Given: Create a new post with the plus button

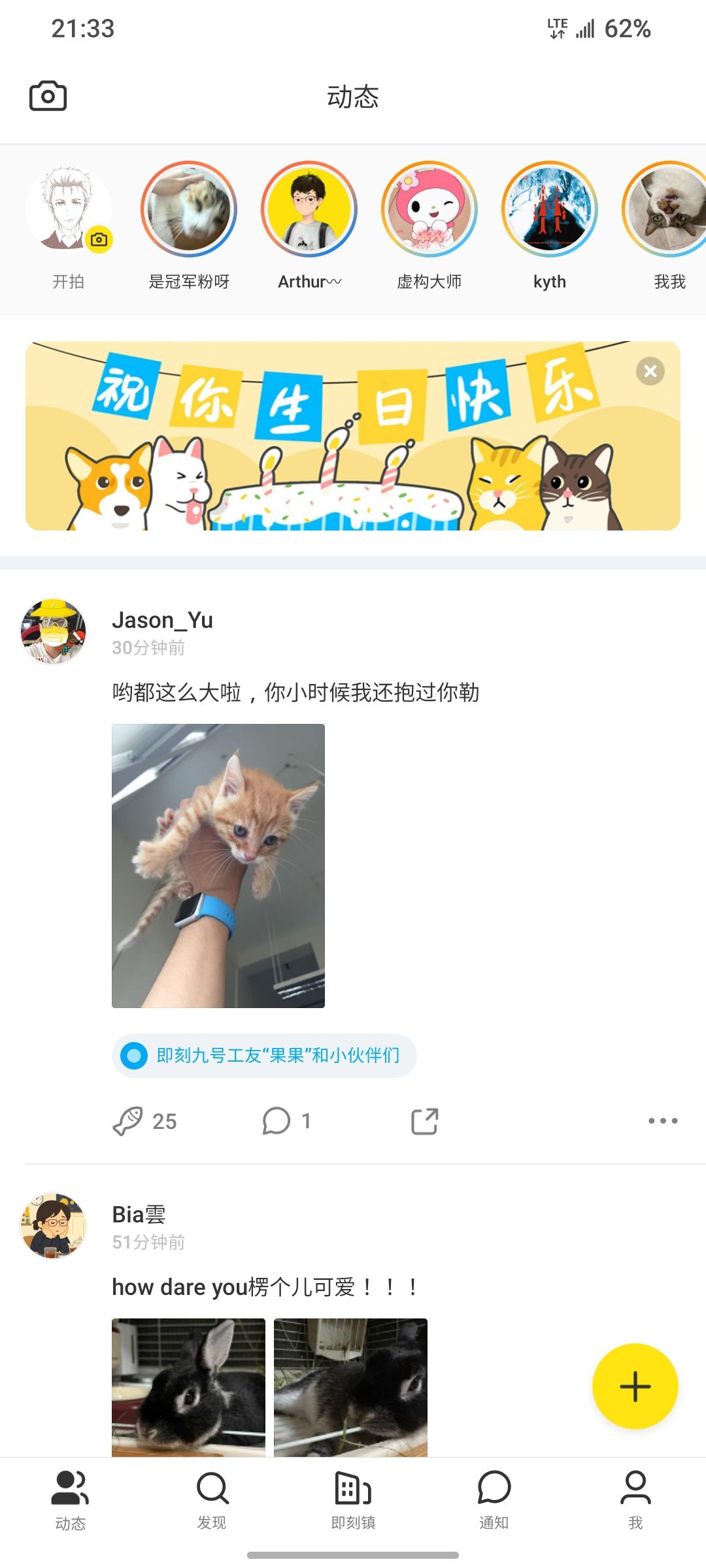Looking at the screenshot, I should tap(635, 1386).
